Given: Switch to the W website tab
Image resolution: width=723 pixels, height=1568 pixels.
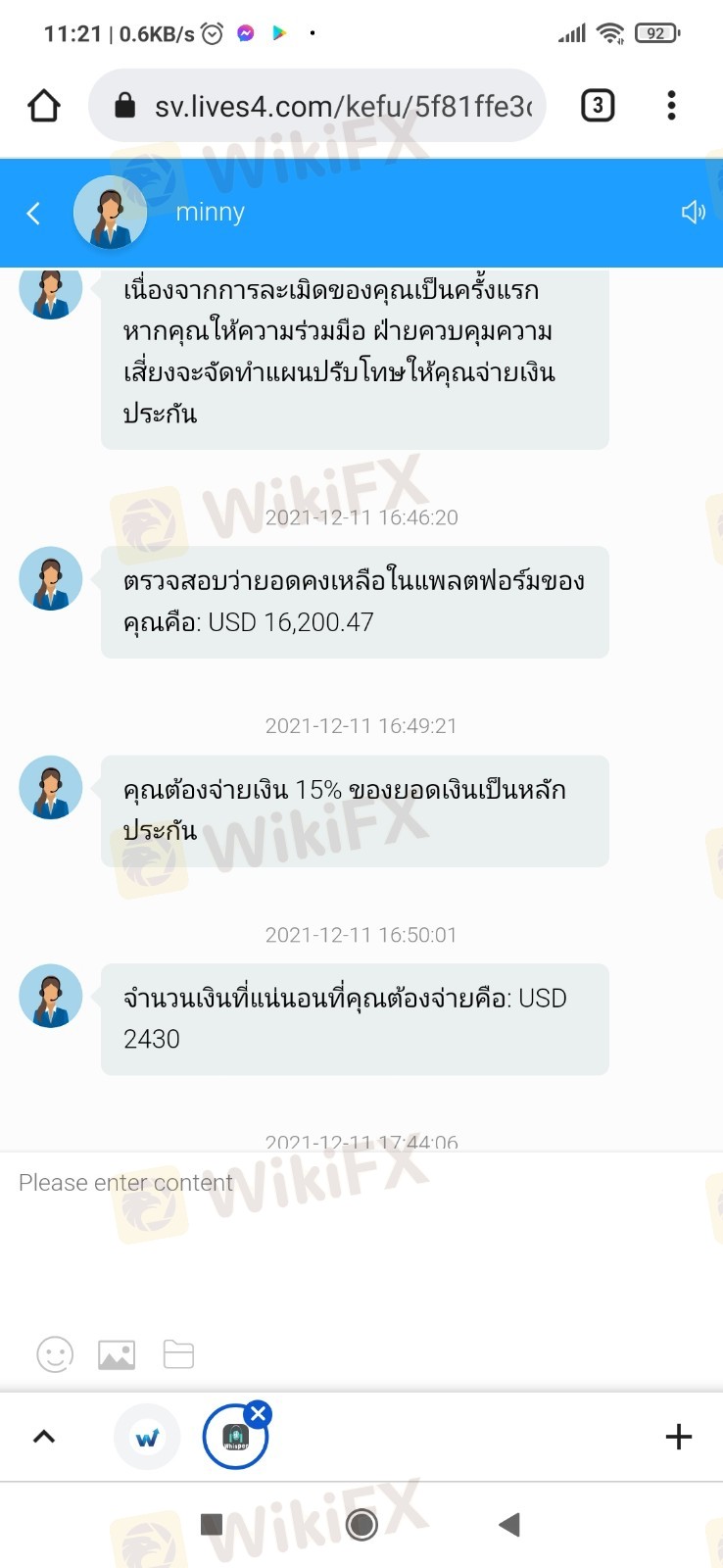Looking at the screenshot, I should 147,1438.
